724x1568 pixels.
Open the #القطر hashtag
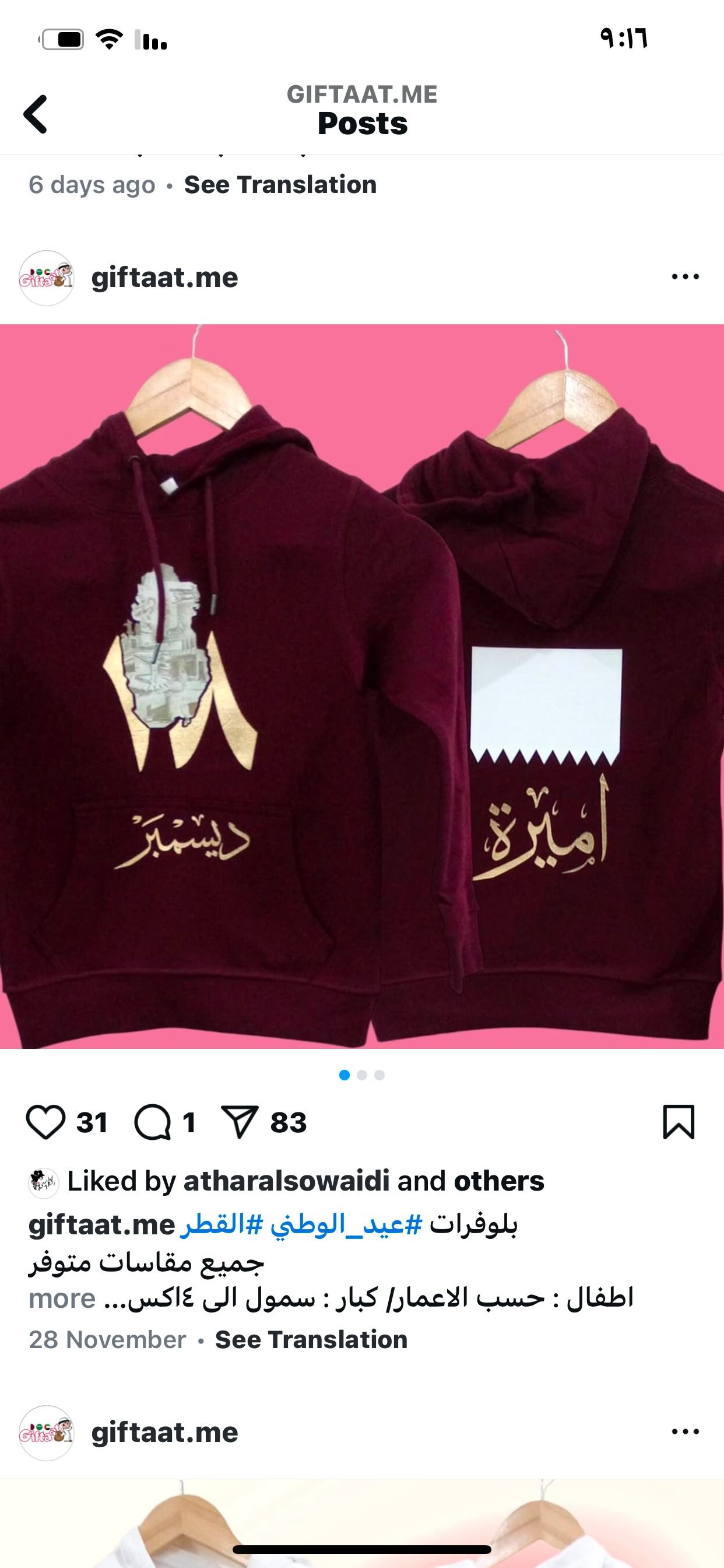(x=222, y=1224)
